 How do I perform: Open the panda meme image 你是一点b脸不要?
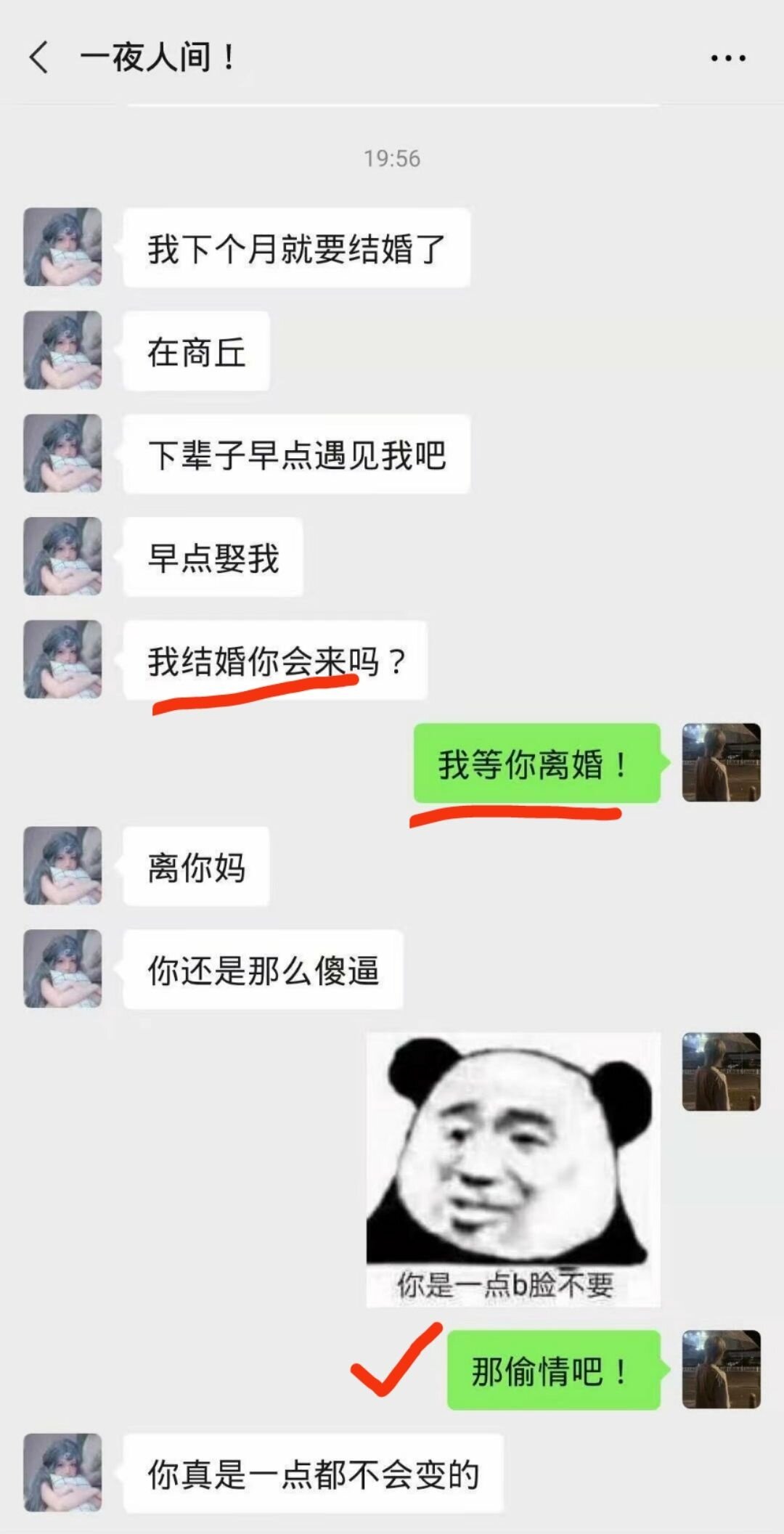[x=513, y=1169]
